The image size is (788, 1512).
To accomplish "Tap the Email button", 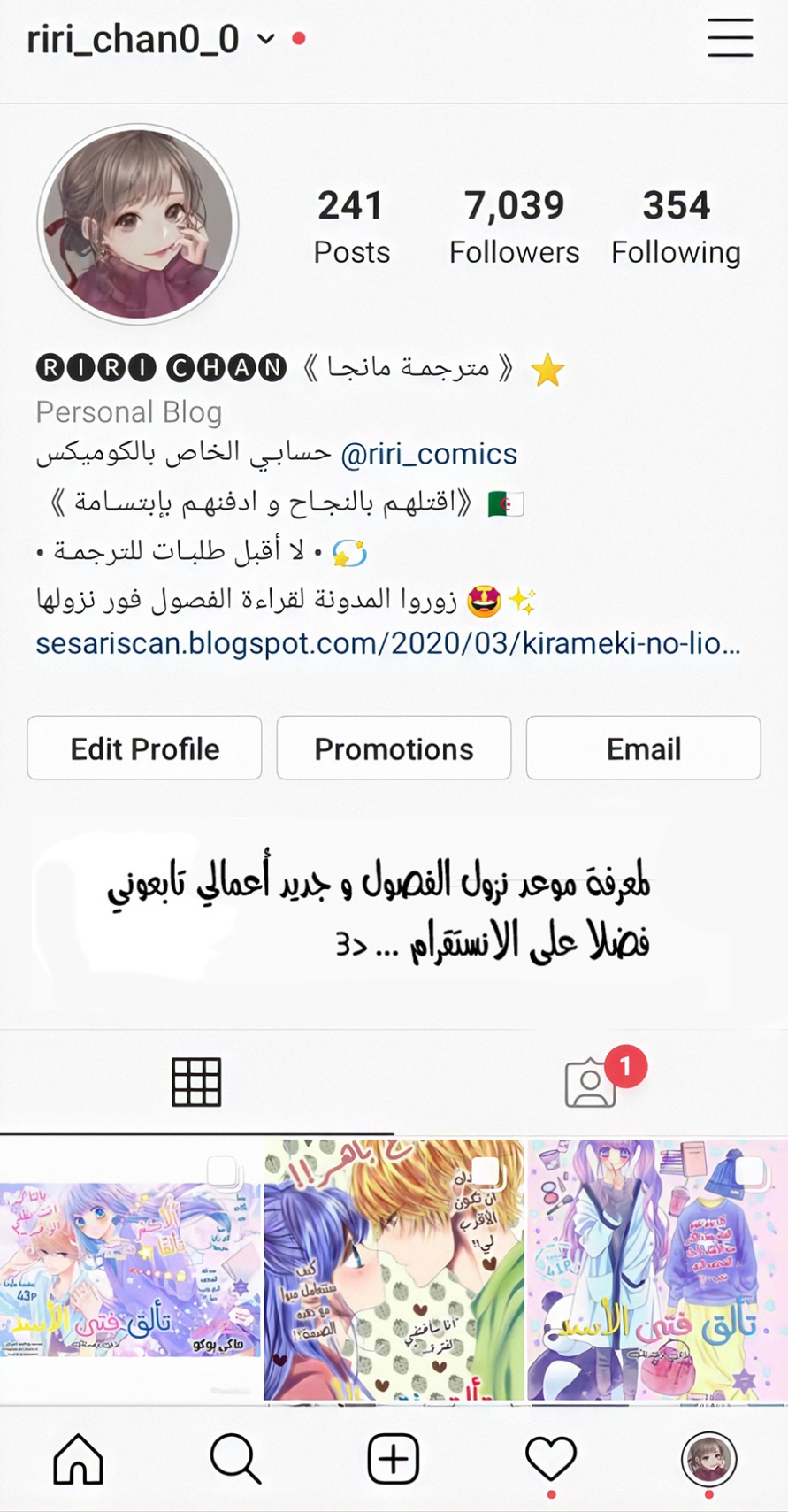I will (x=643, y=748).
